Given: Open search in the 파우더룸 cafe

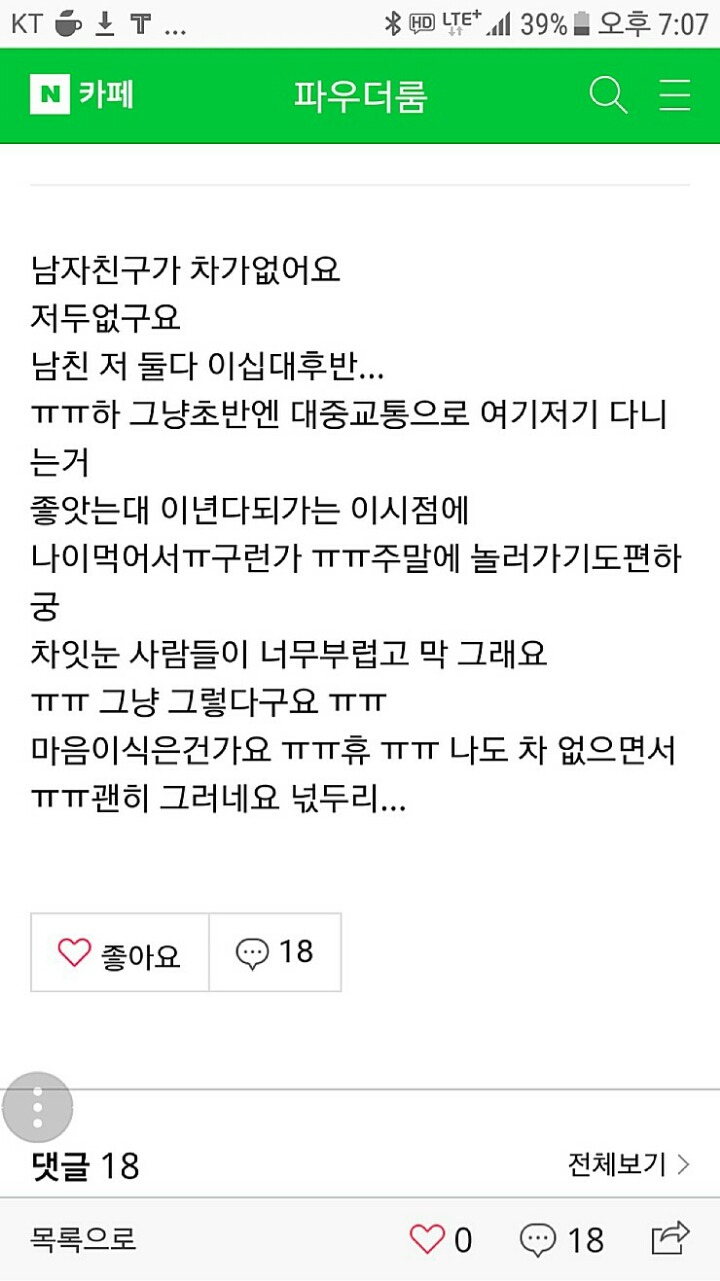Looking at the screenshot, I should [x=607, y=94].
